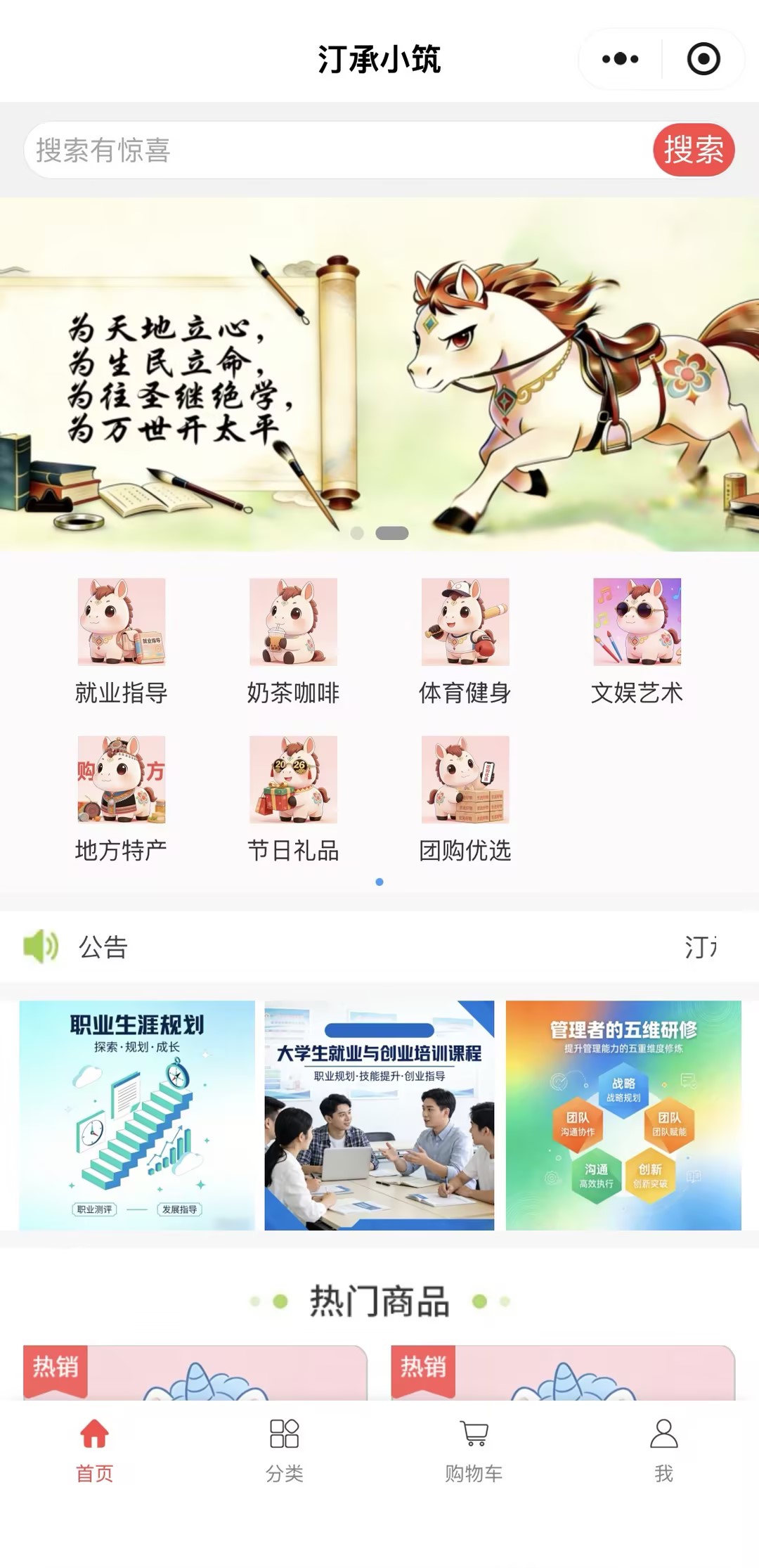Select the 体育健身 category
The width and height of the screenshot is (759, 1568).
465,641
